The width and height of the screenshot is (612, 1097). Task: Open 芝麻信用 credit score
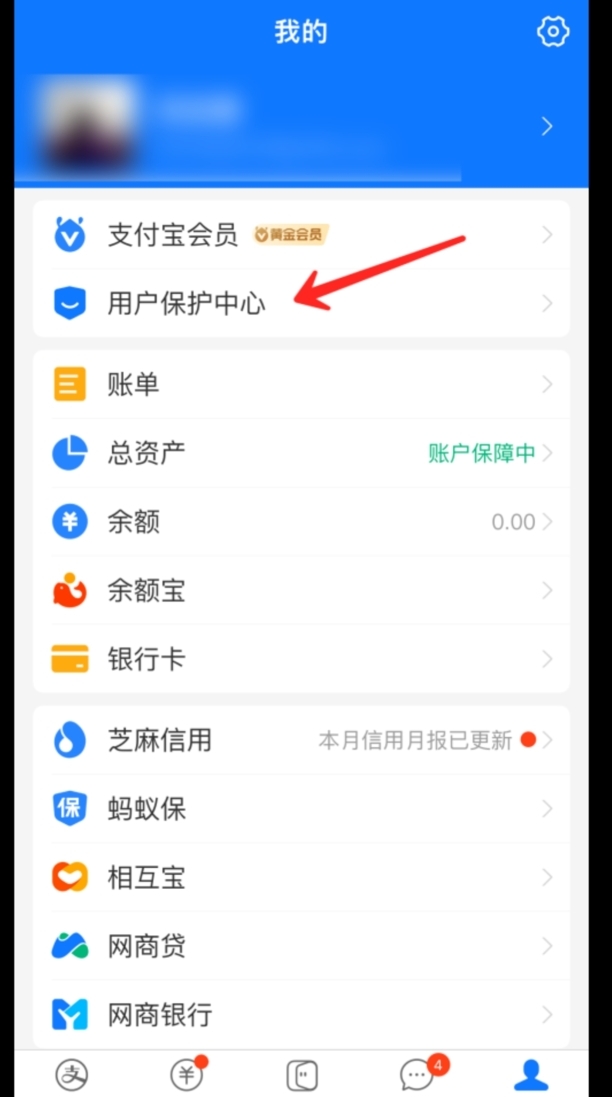point(300,740)
